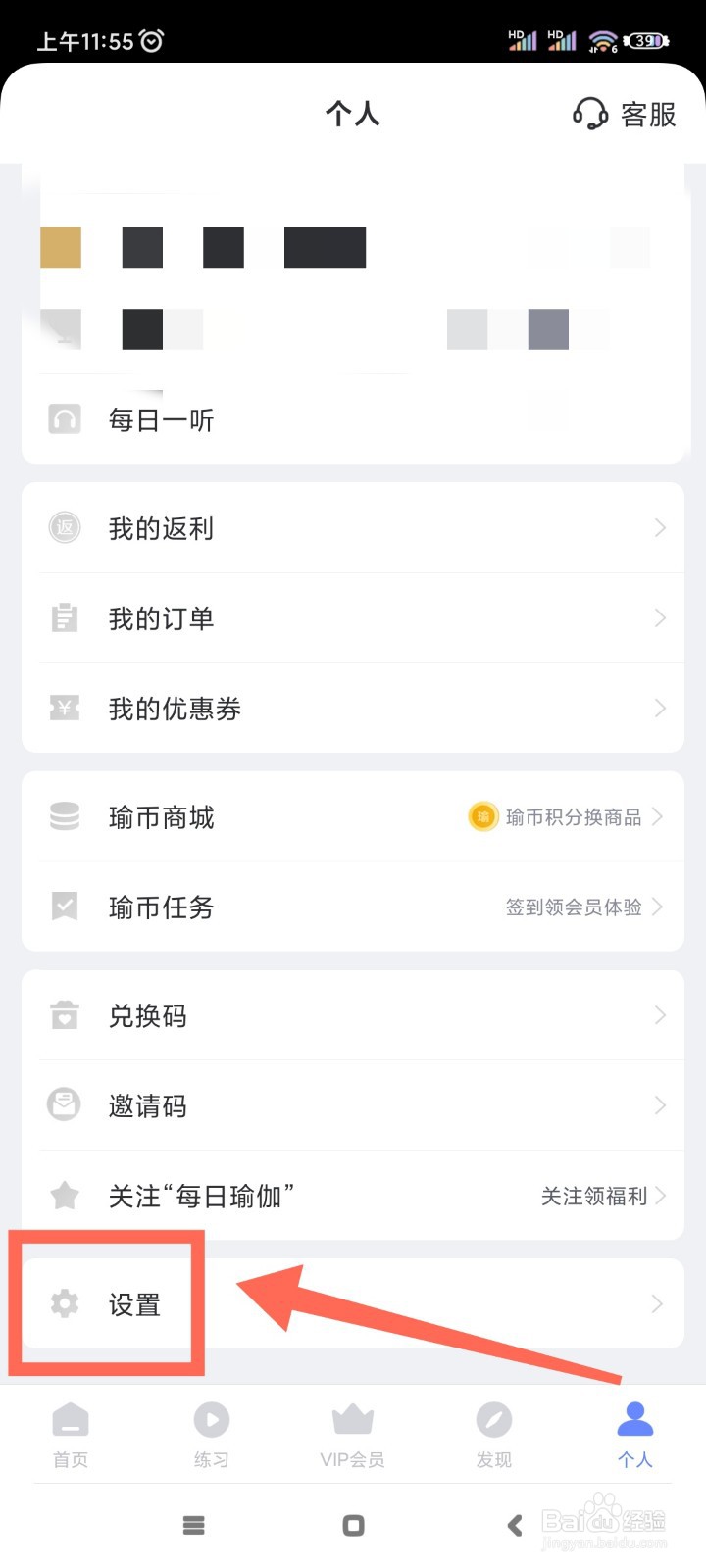Open 兑换码 redeem code row
This screenshot has height=1568, width=706.
353,1016
